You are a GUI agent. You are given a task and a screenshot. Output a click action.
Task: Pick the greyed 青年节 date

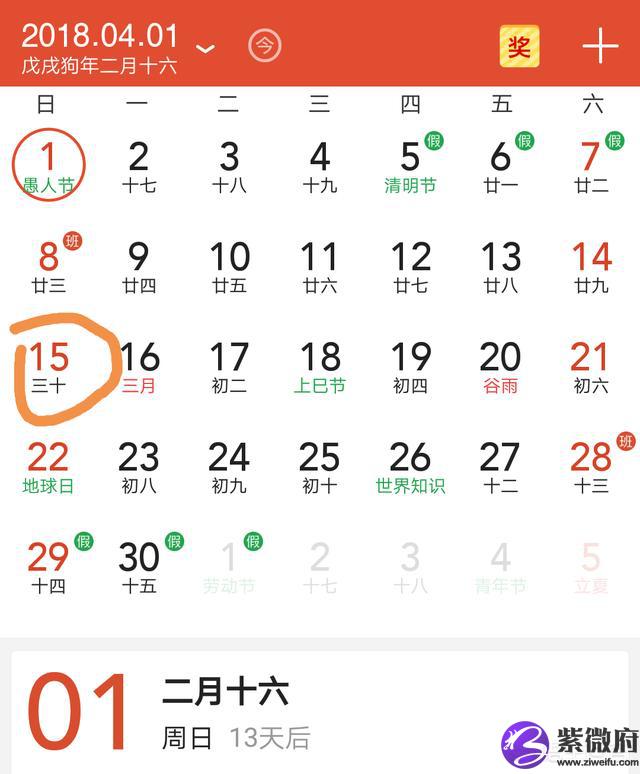coord(500,566)
